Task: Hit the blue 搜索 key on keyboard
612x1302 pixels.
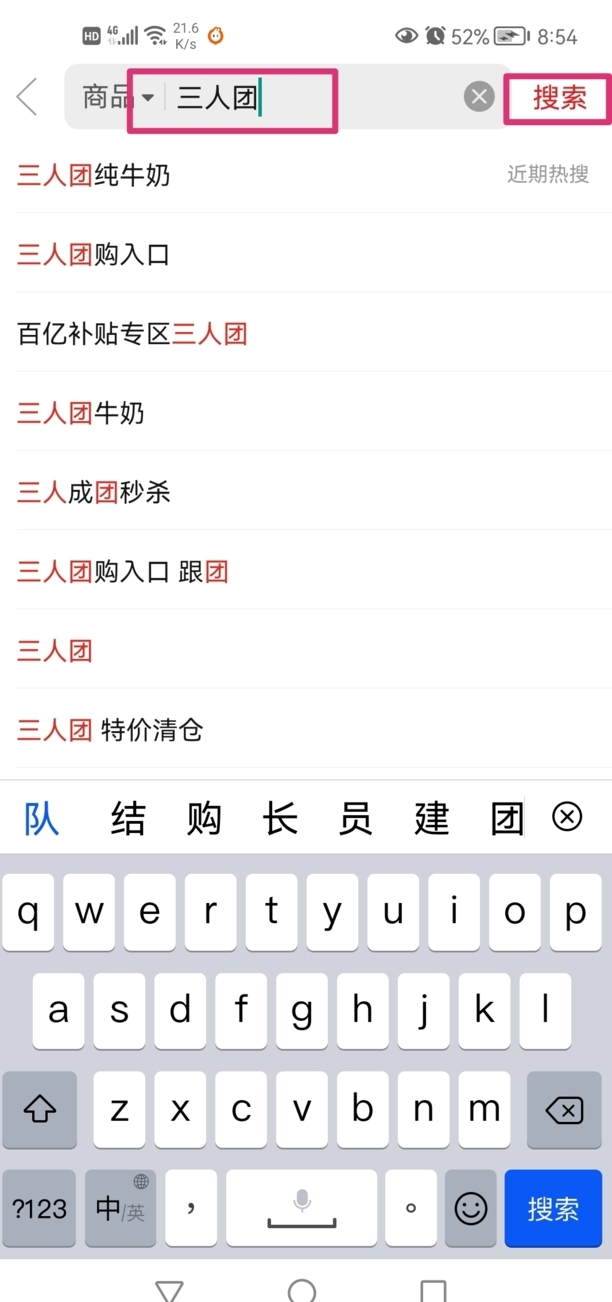Action: pos(552,1208)
